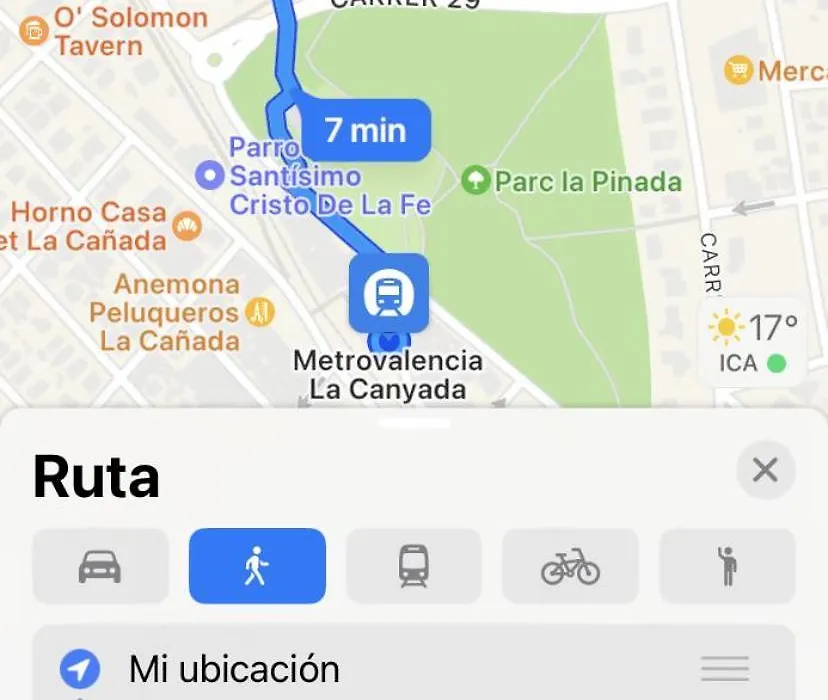Open Horno Casa et La Cañada marker
828x700 pixels.
point(186,226)
